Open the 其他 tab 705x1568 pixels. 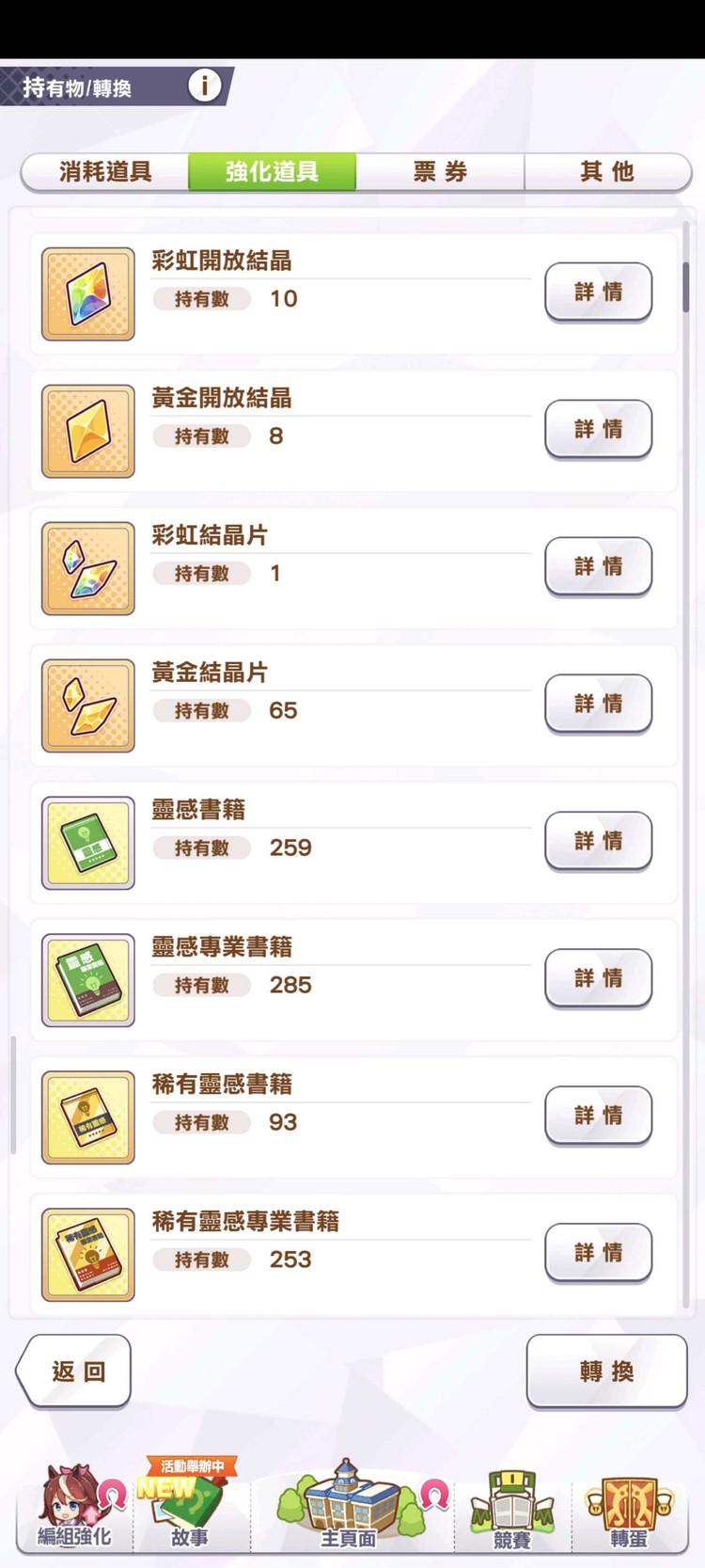click(607, 172)
